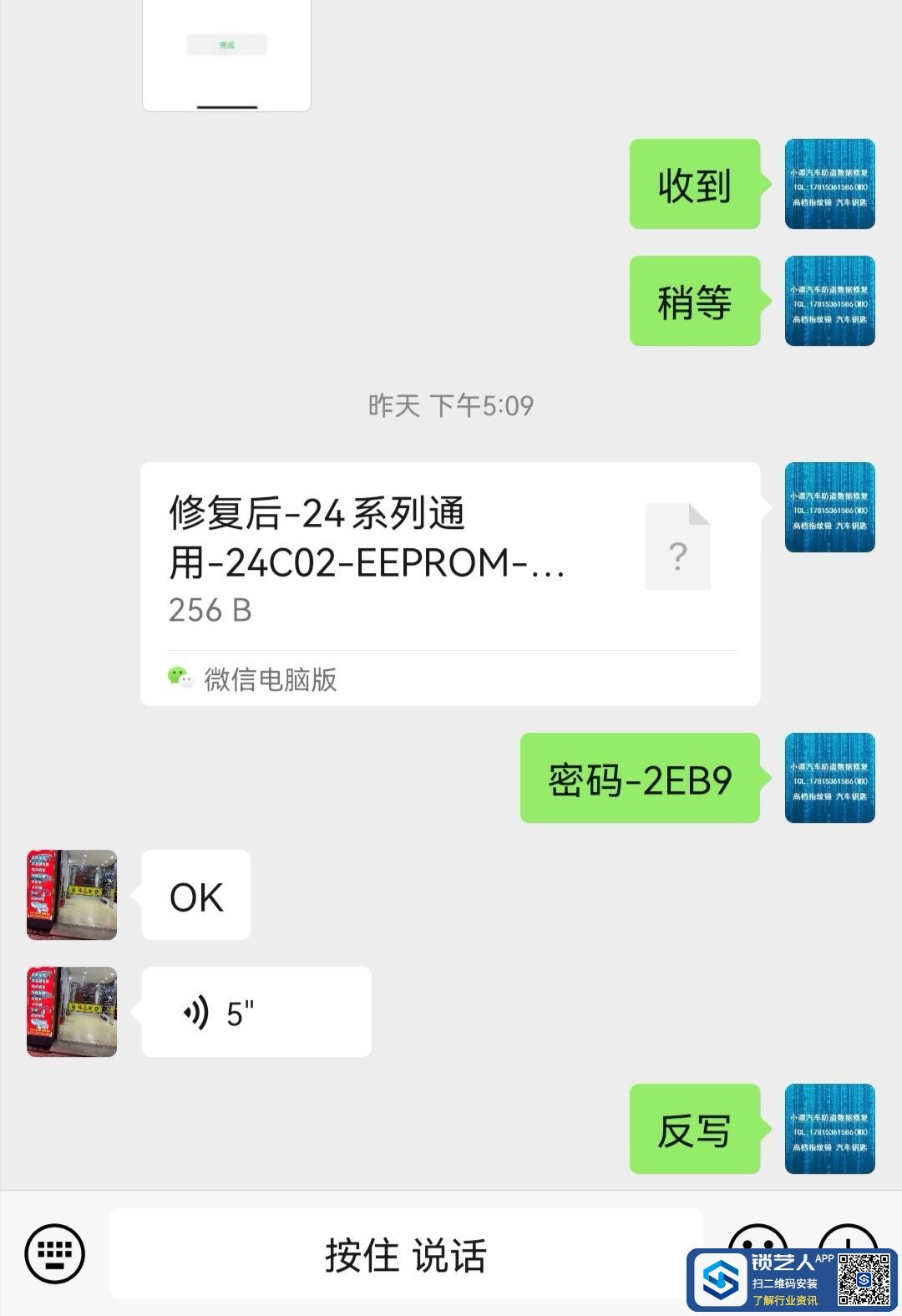Open the sender avatar beside OK
This screenshot has height=1316, width=902.
(x=72, y=895)
